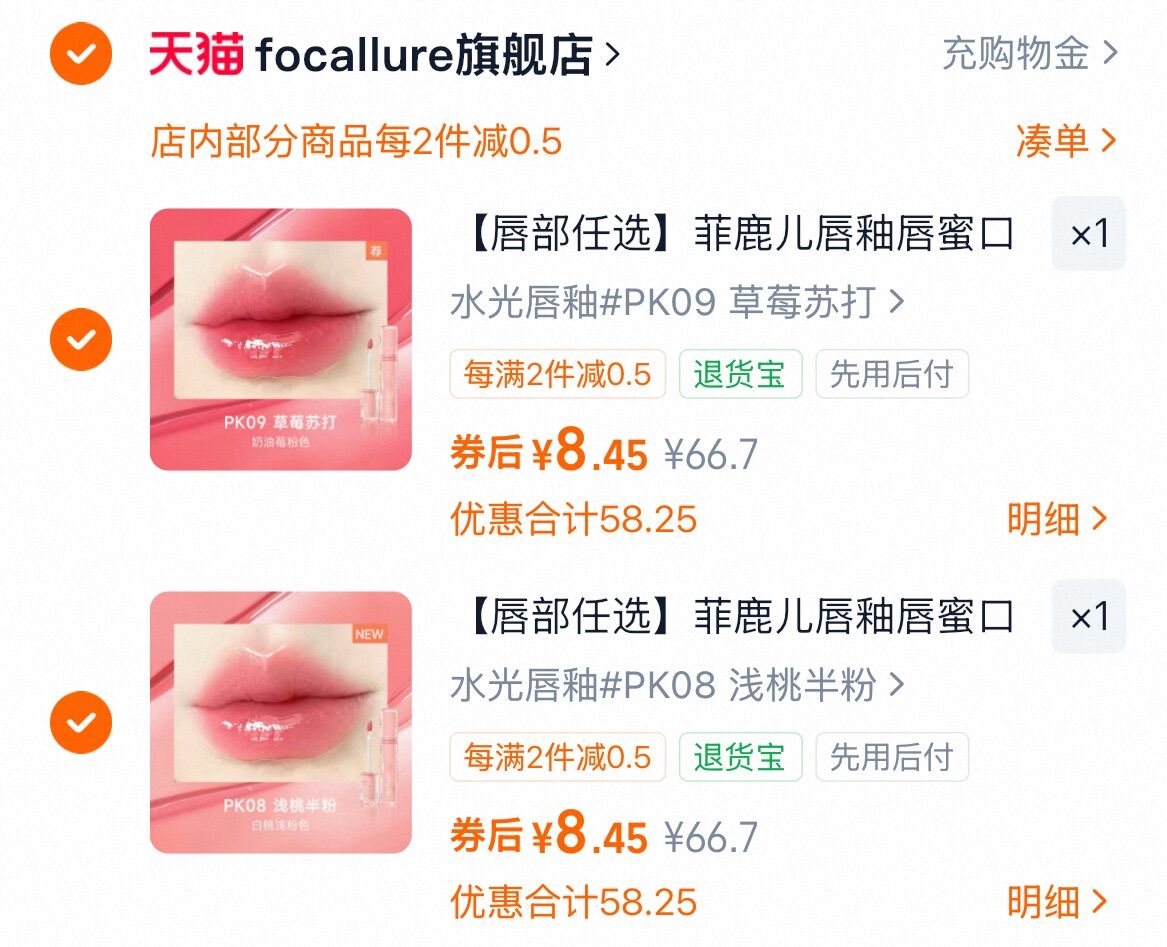Change the 水光唇釉#PK08 浅桃半粉 variant
Image resolution: width=1167 pixels, height=947 pixels.
tap(677, 685)
